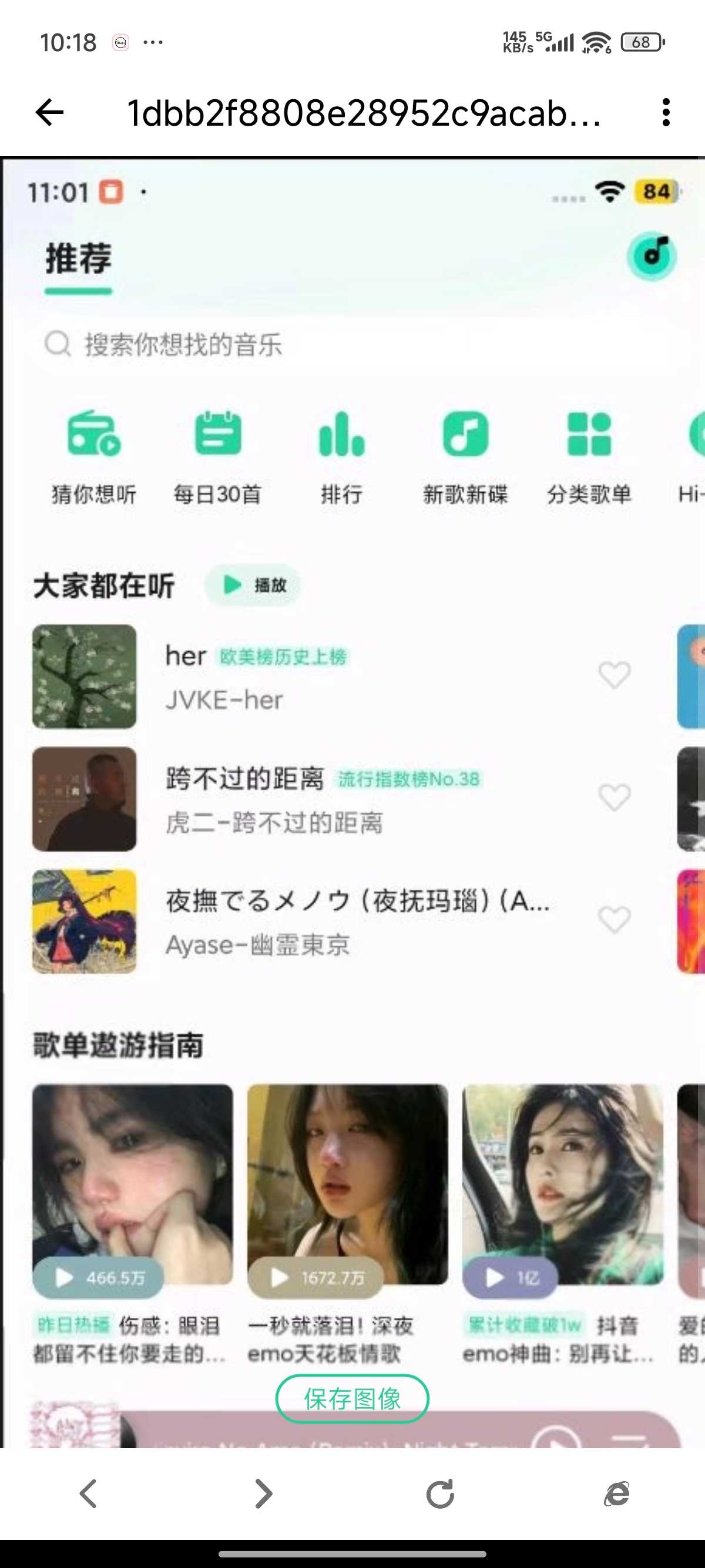Screen dimensions: 705x1568
Task: Navigate to the previous page in bottom toolbar
Action: click(x=88, y=1494)
